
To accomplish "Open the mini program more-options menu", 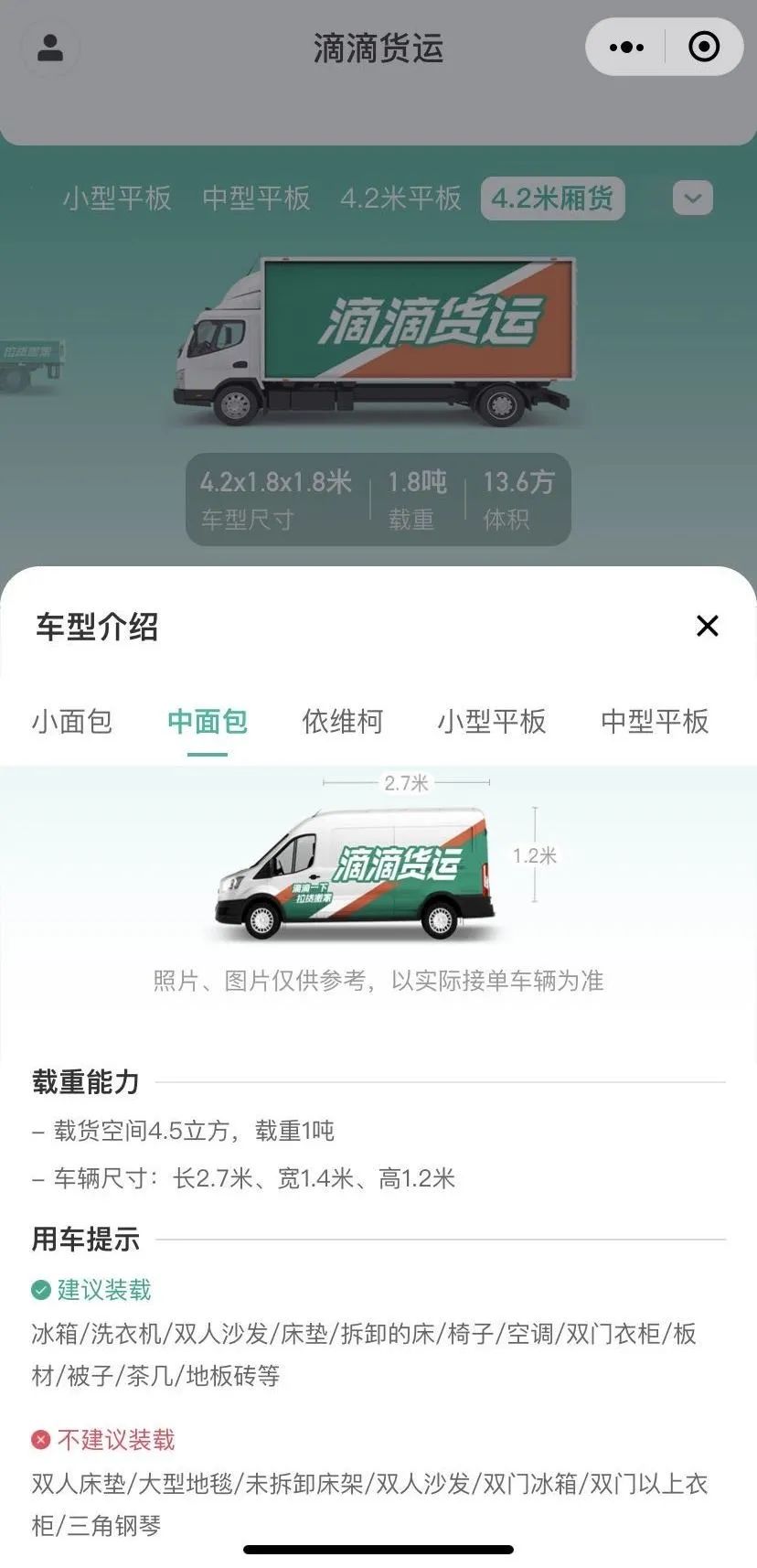I will click(626, 48).
